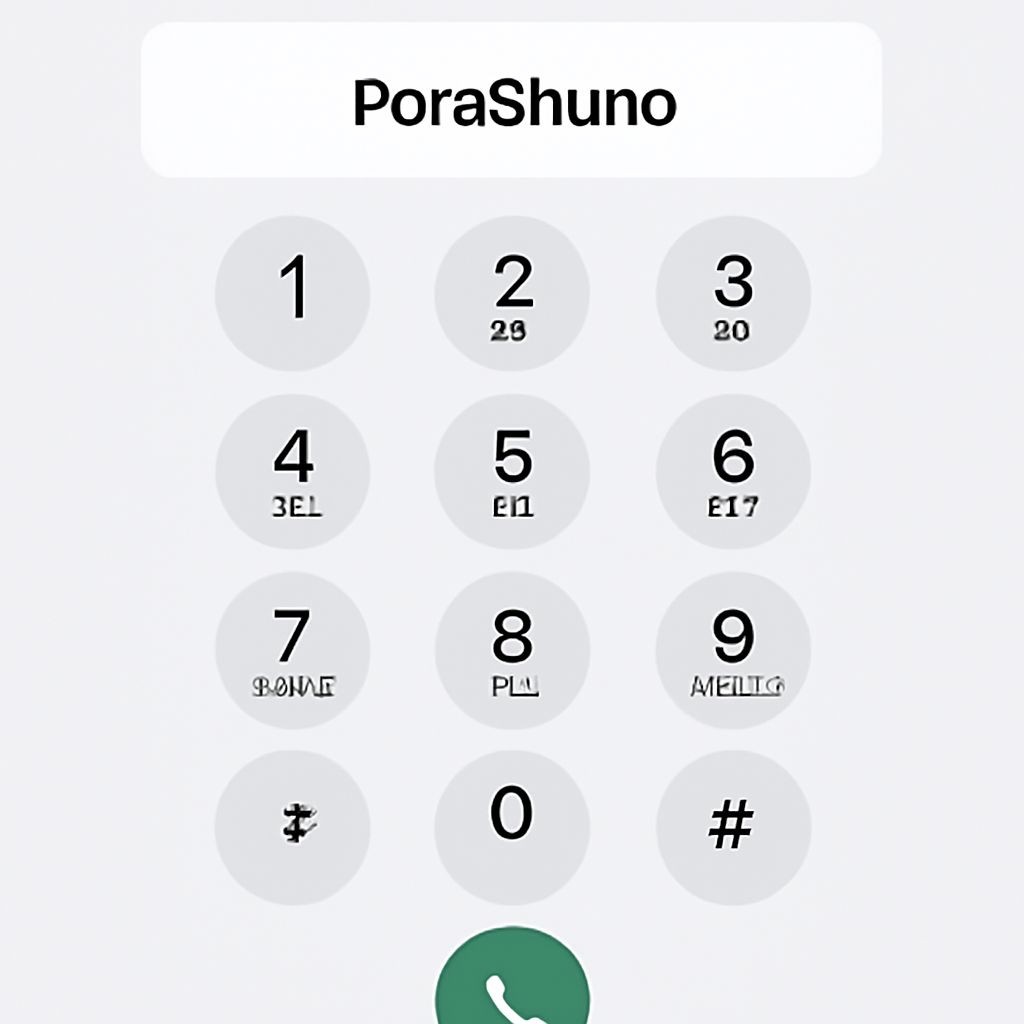Tap the star key left of zero
The width and height of the screenshot is (1024, 1024).
click(x=293, y=827)
